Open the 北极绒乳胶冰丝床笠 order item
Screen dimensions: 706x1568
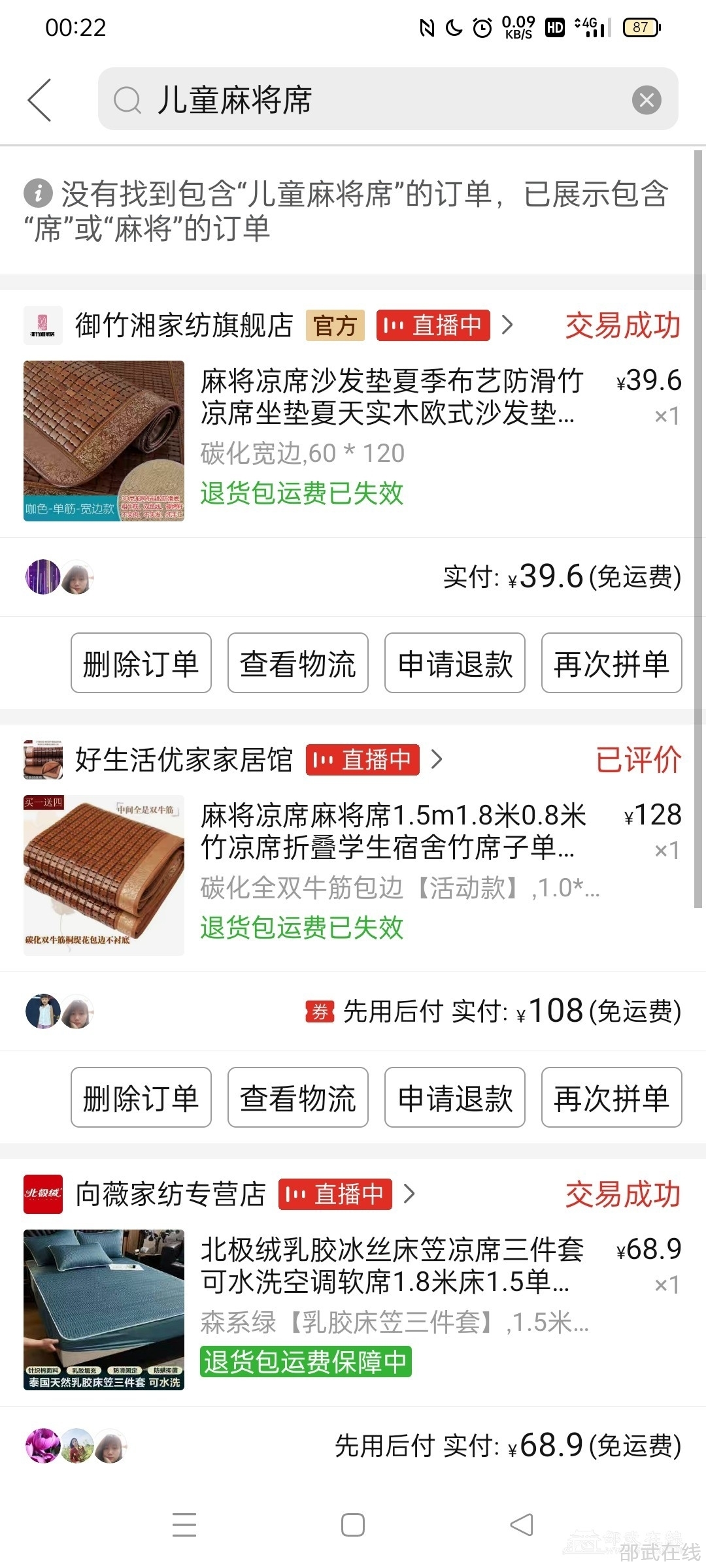(391, 1266)
